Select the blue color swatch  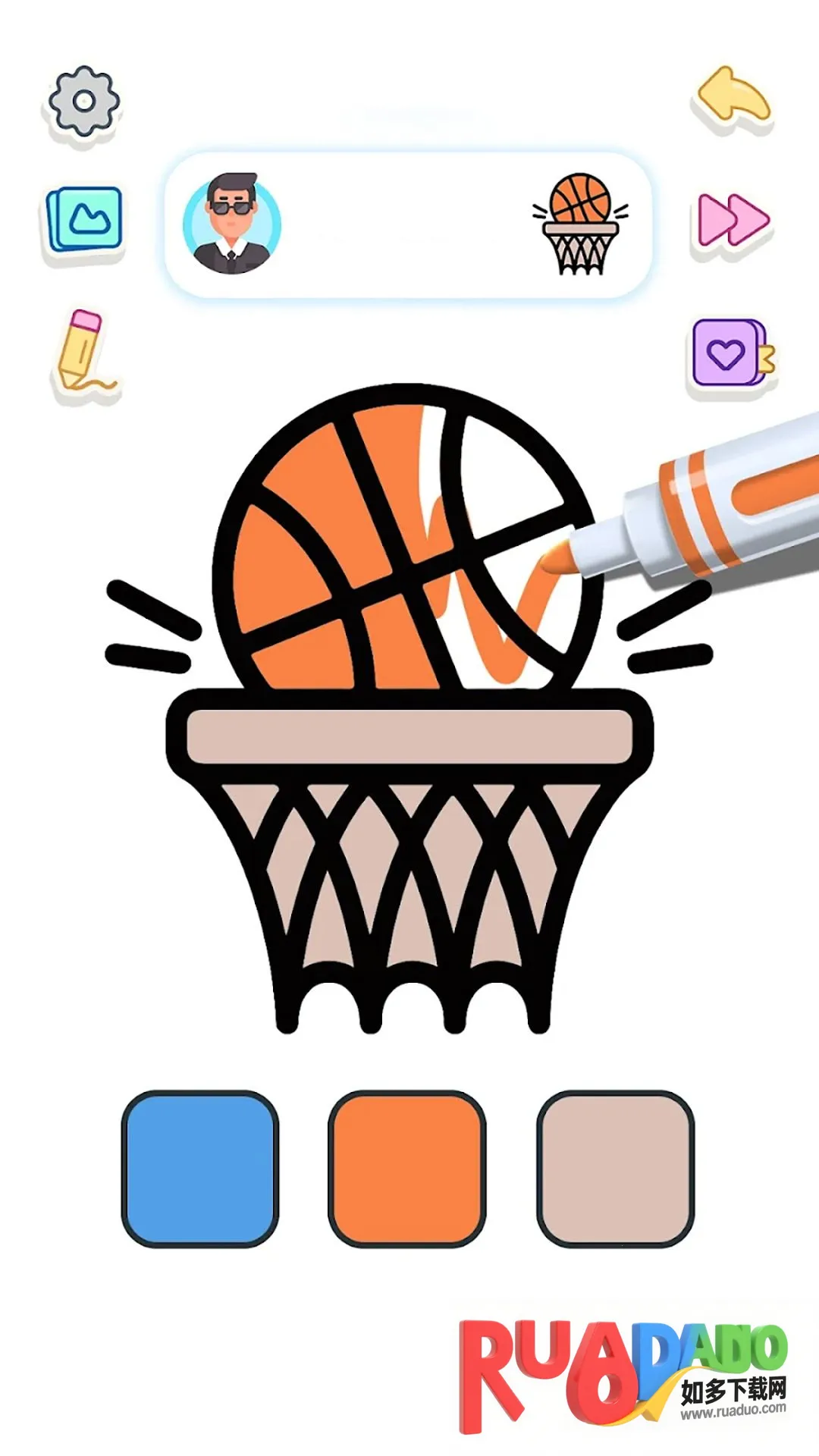pyautogui.click(x=200, y=1169)
